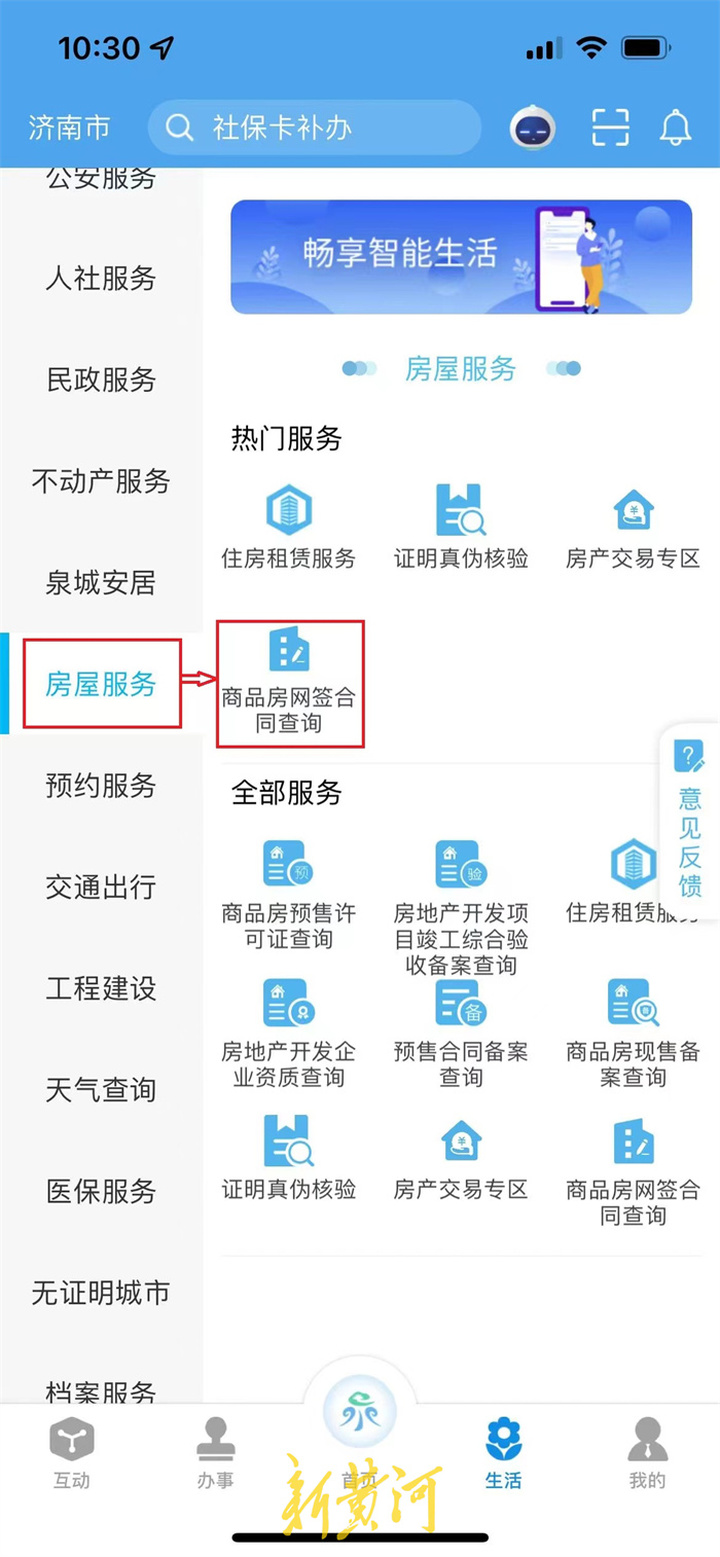Open the robot assistant icon
Image resolution: width=720 pixels, height=1557 pixels.
533,128
